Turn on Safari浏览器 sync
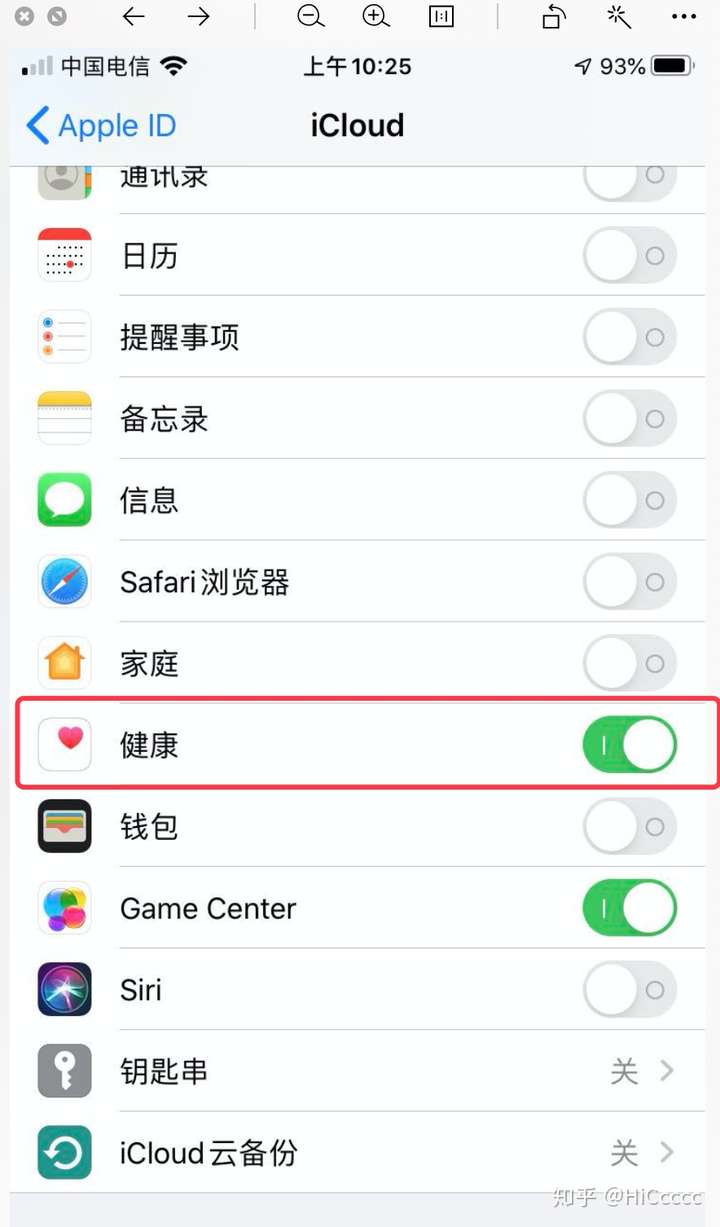Screen dimensions: 720x1227 pos(630,582)
